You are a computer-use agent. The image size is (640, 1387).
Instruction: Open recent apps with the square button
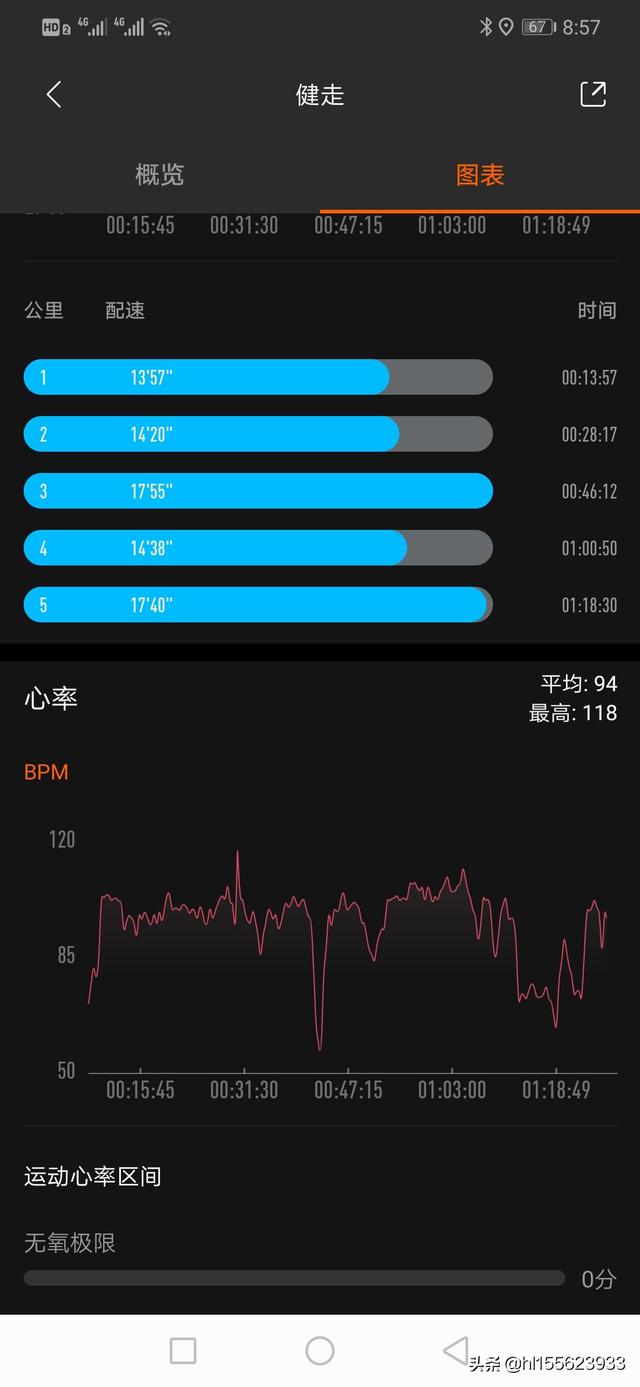tap(183, 1351)
